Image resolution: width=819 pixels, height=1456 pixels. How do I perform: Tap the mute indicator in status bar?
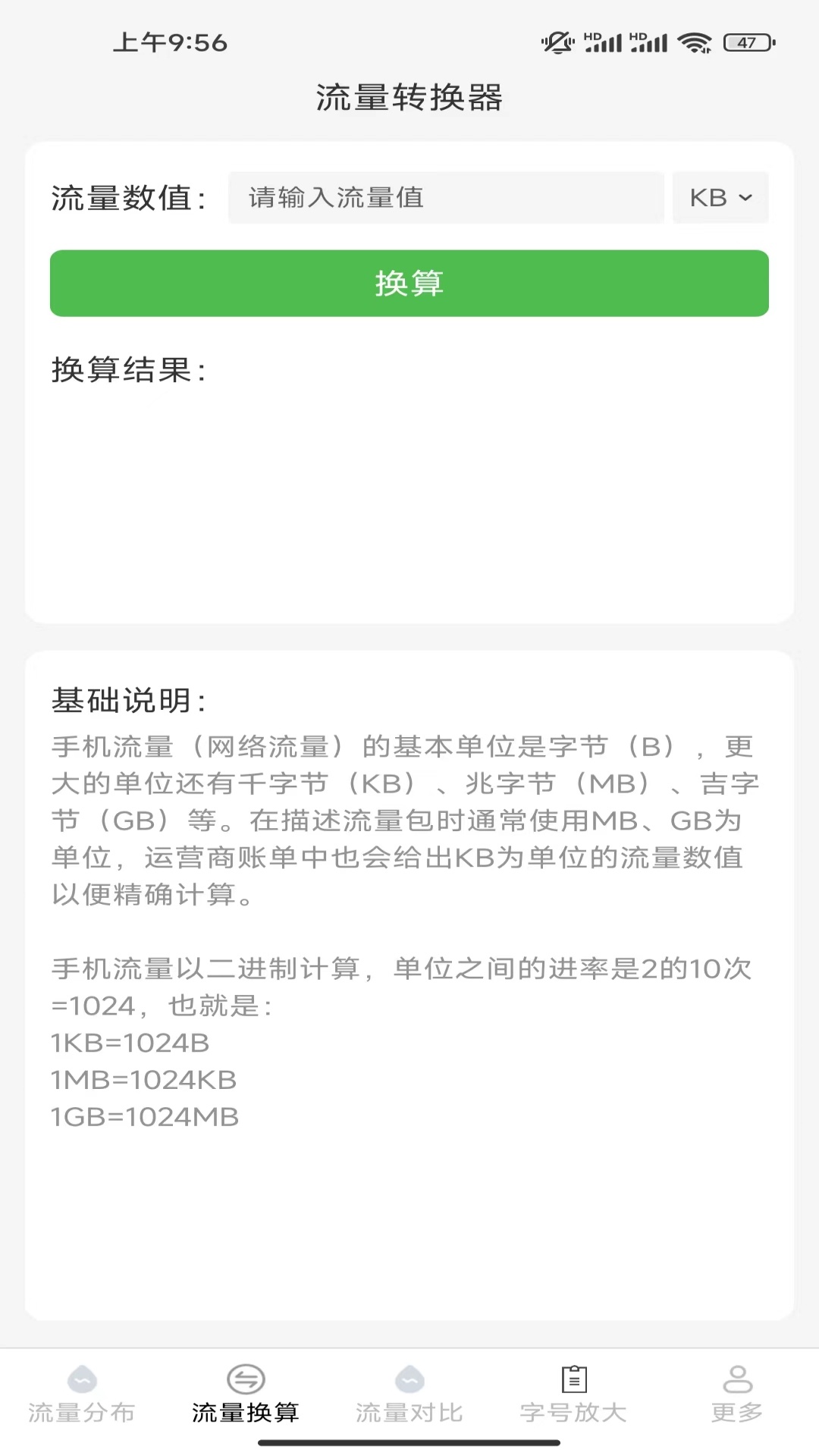(559, 43)
